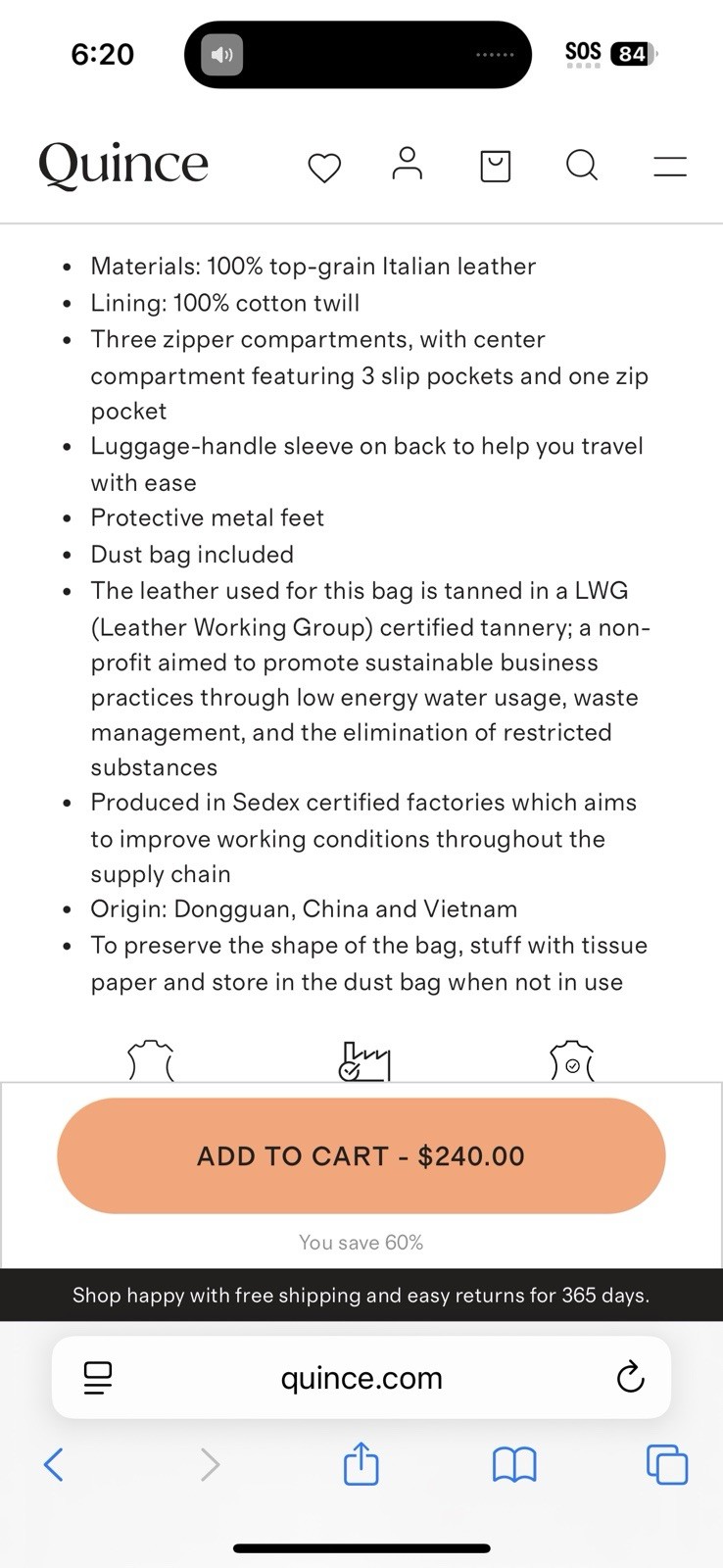Show open Safari tabs

point(667,1465)
